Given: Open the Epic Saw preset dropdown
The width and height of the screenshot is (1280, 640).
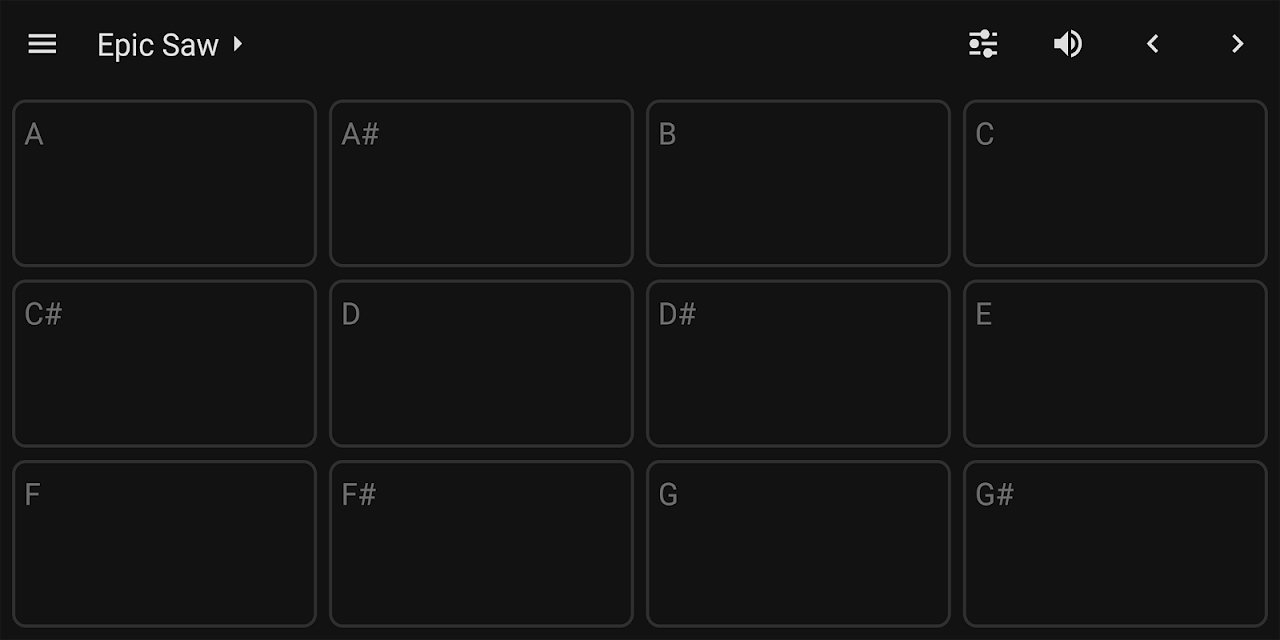Looking at the screenshot, I should tap(170, 45).
